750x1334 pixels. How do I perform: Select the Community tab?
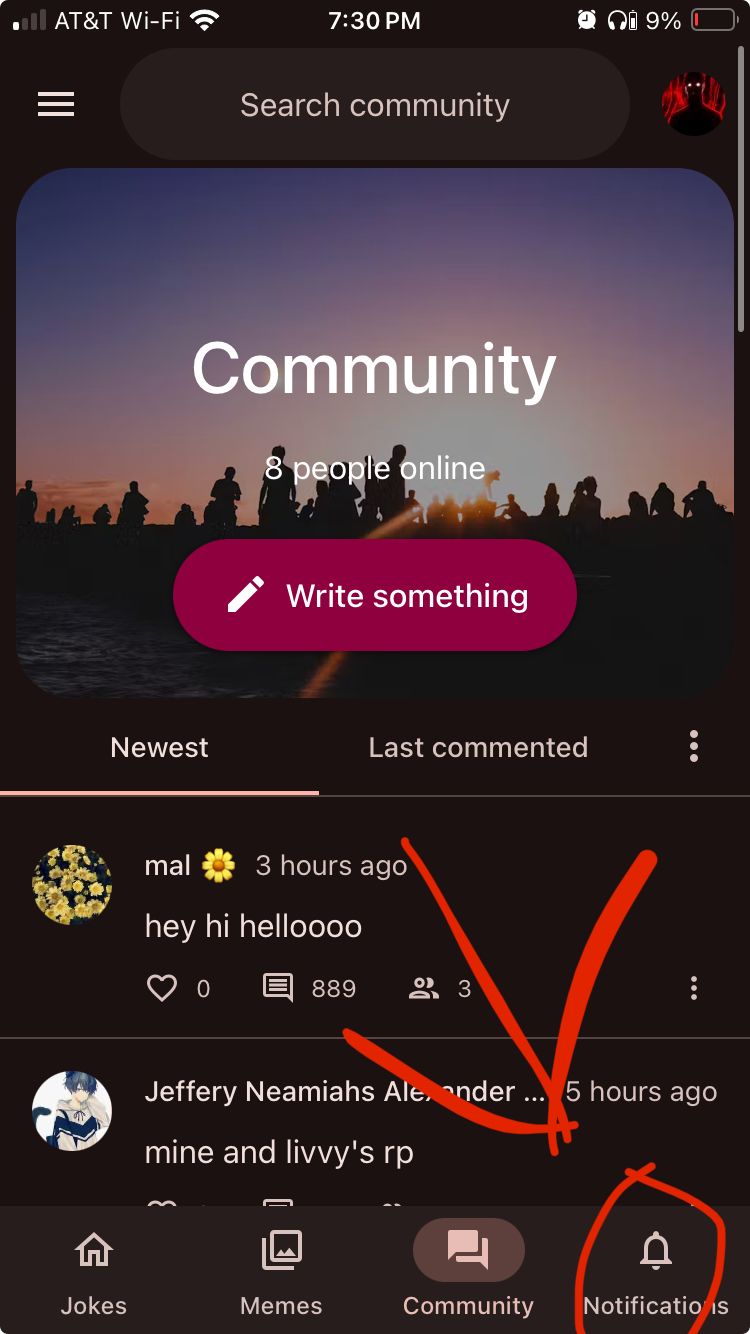click(468, 1270)
